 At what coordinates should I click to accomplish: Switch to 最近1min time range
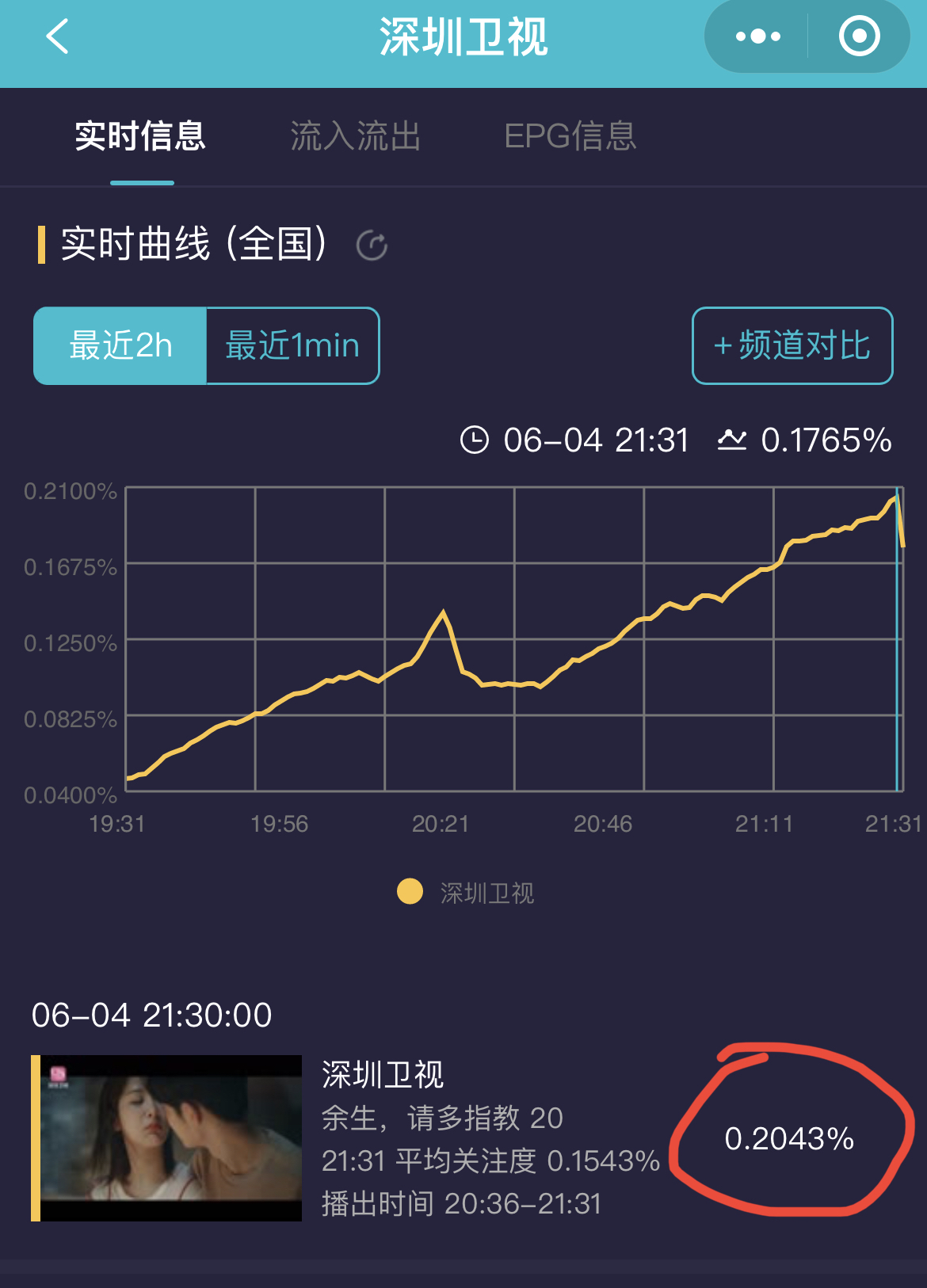[291, 345]
